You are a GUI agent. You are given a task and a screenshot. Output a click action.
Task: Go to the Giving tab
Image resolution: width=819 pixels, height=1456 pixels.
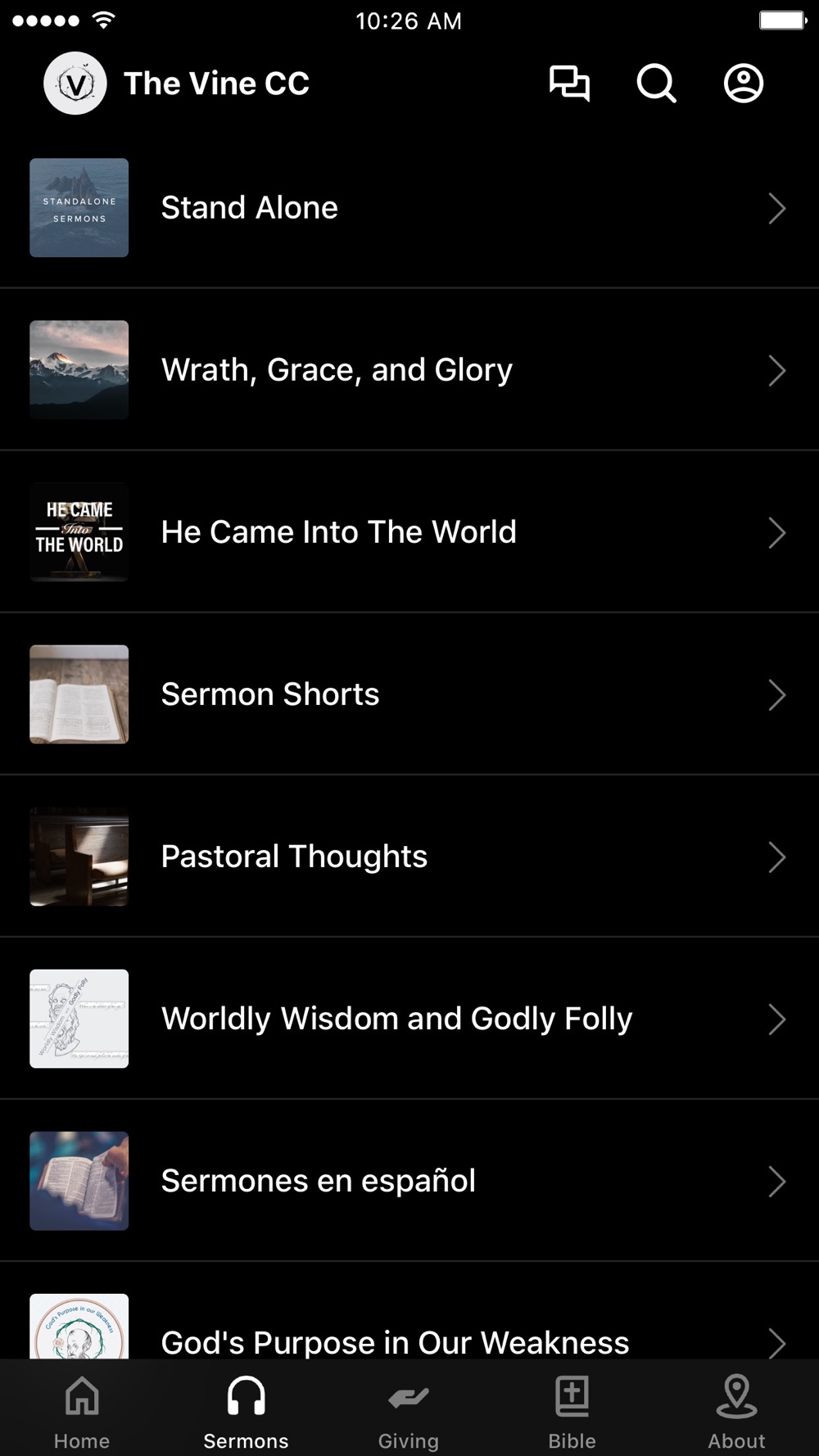(x=409, y=1410)
